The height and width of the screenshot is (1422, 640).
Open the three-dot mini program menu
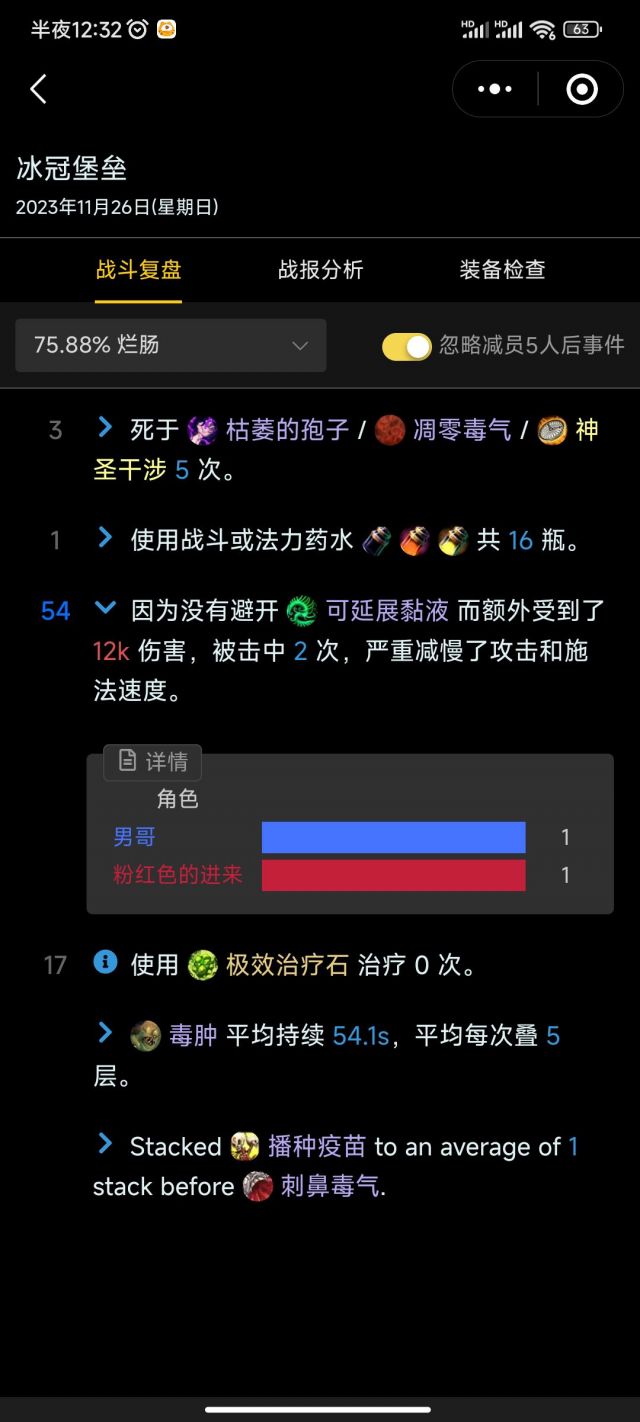pos(495,89)
